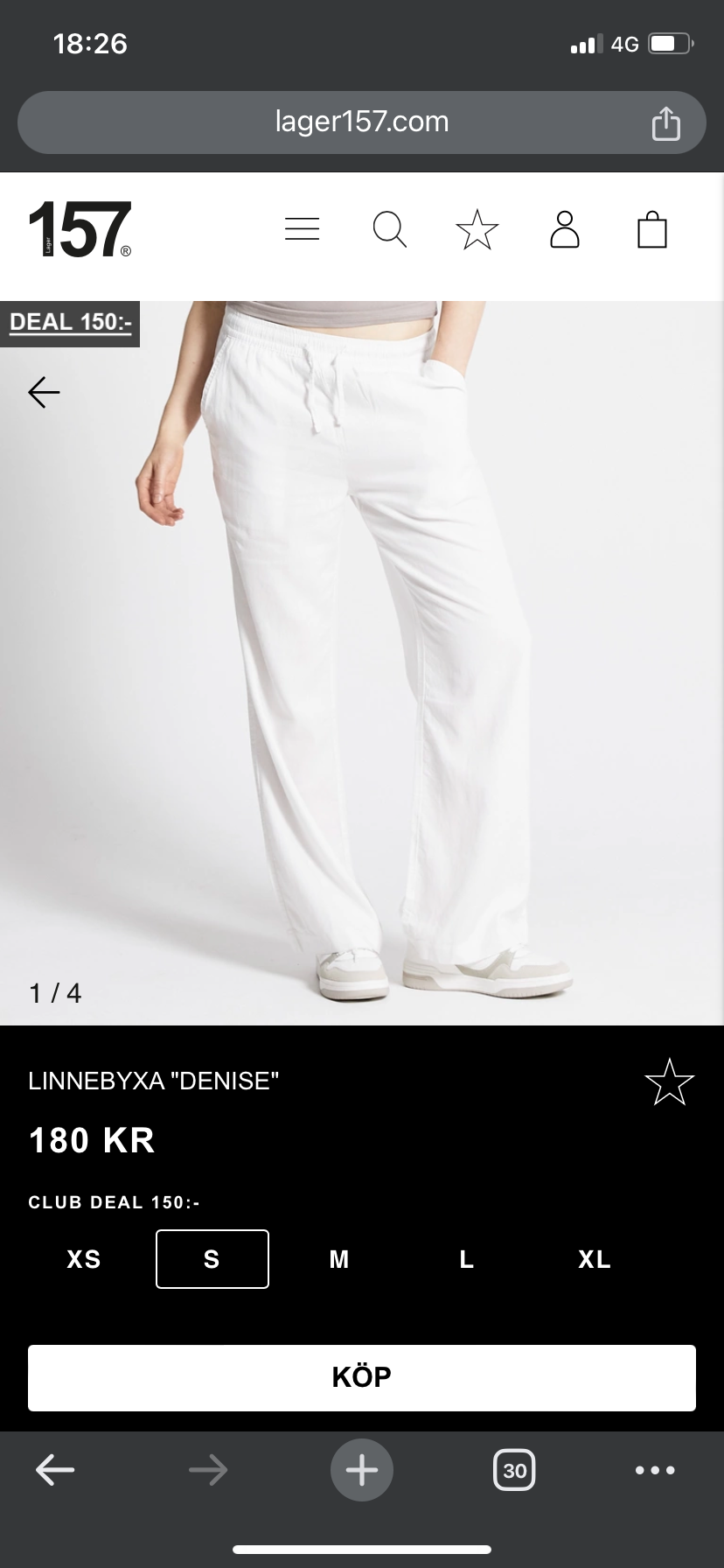Viewport: 724px width, 1568px height.
Task: Tap the KÖP buy button
Action: click(362, 1377)
